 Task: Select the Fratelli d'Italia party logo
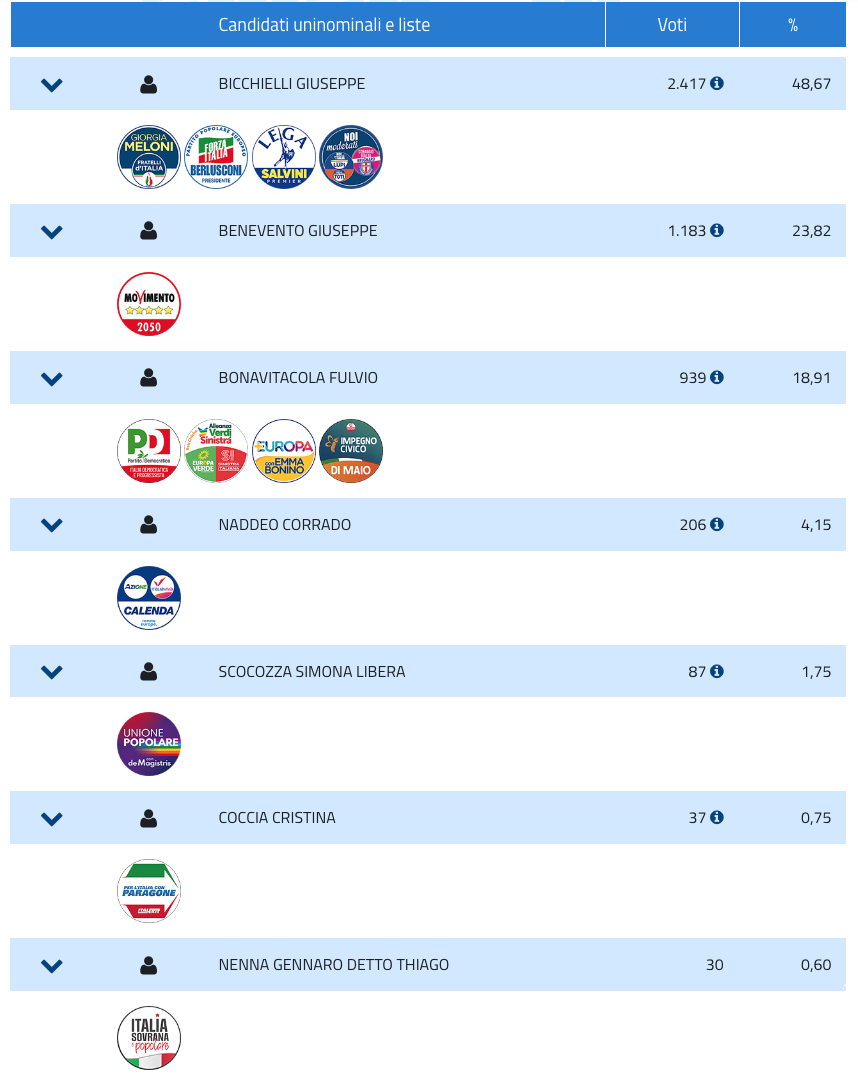click(148, 156)
